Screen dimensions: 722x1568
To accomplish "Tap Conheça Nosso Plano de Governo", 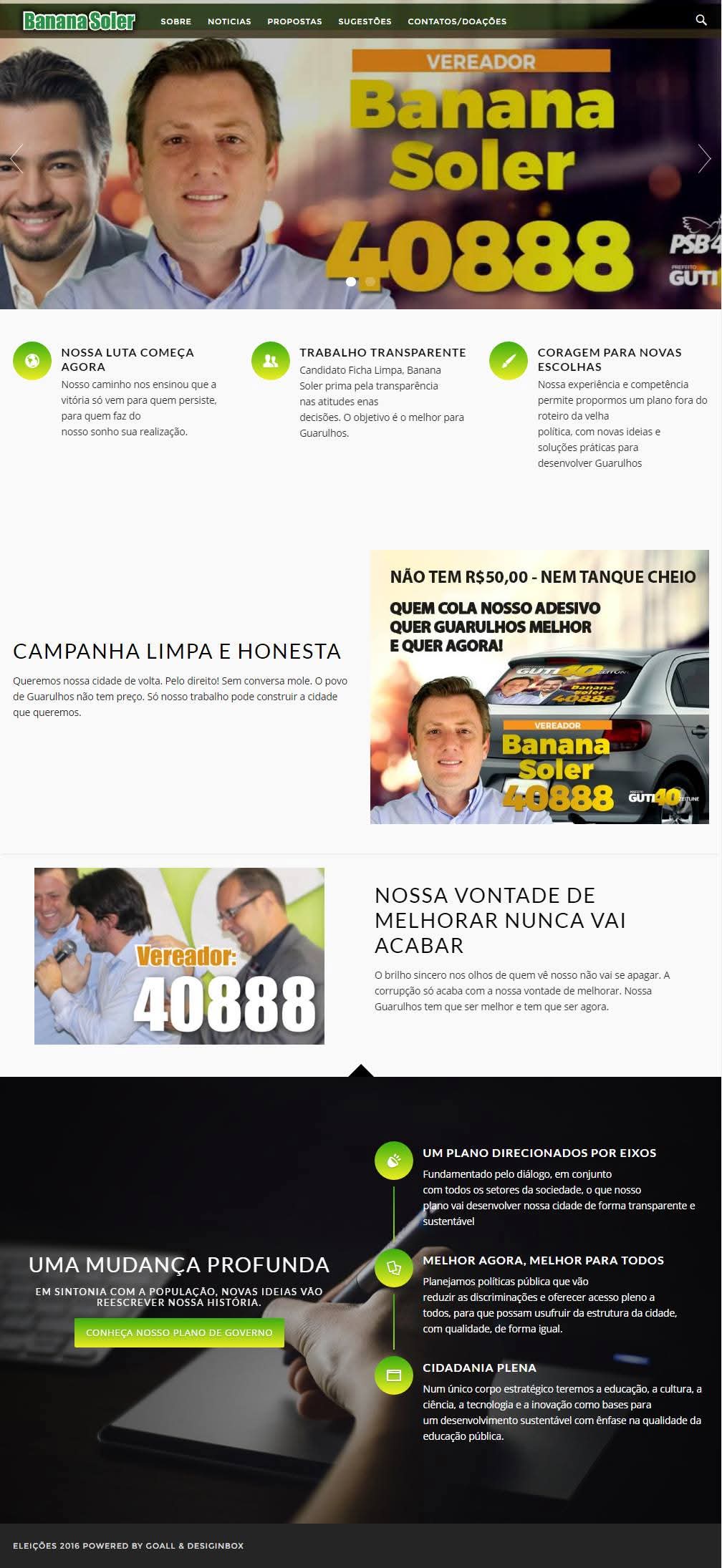I will click(179, 1332).
